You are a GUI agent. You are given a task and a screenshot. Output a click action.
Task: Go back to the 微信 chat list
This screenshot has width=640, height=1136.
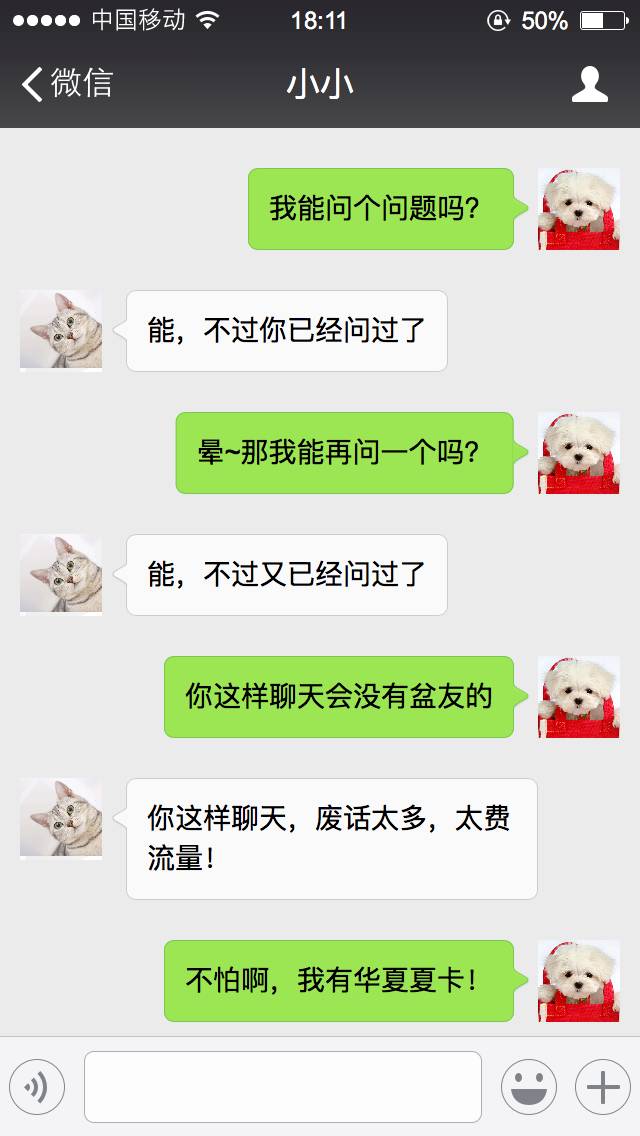[66, 84]
